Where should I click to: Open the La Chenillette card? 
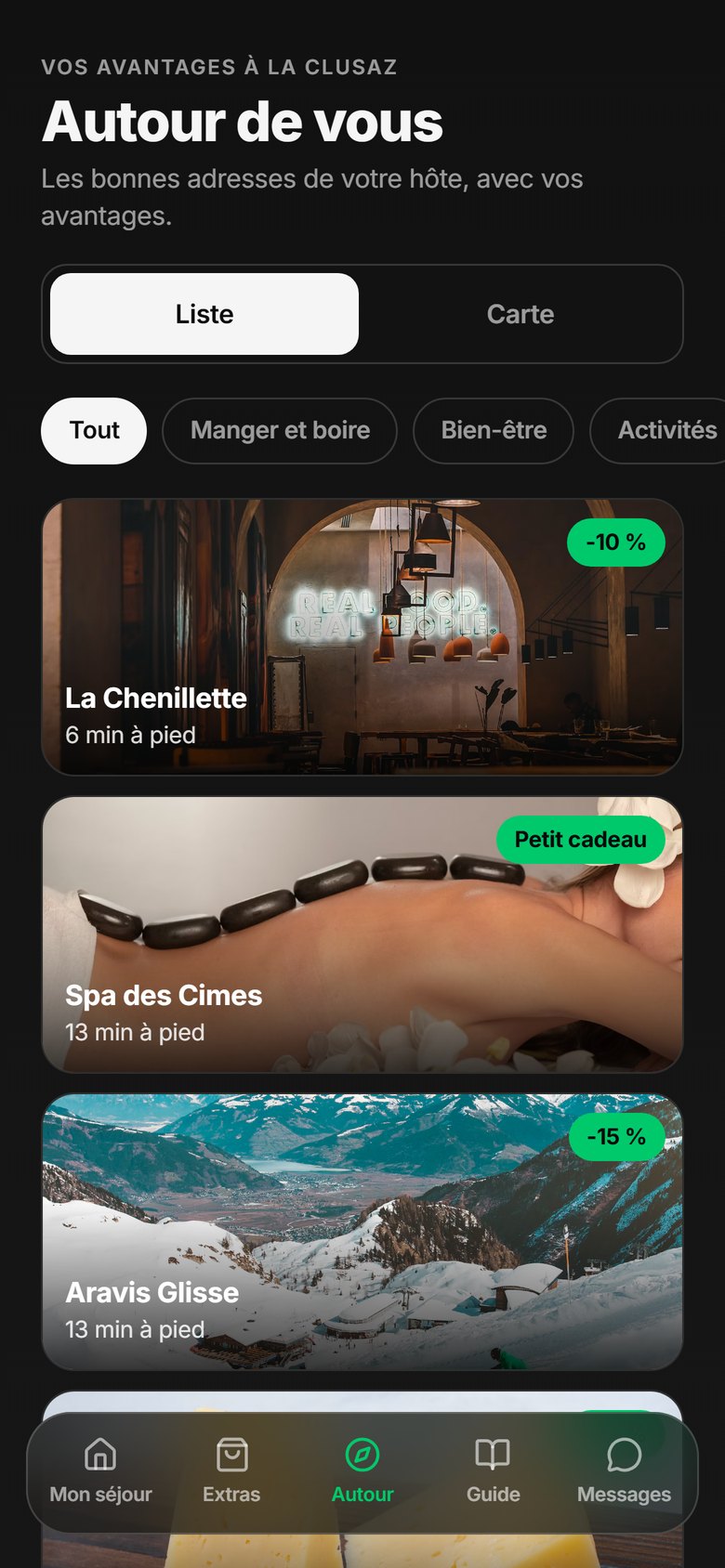362,637
